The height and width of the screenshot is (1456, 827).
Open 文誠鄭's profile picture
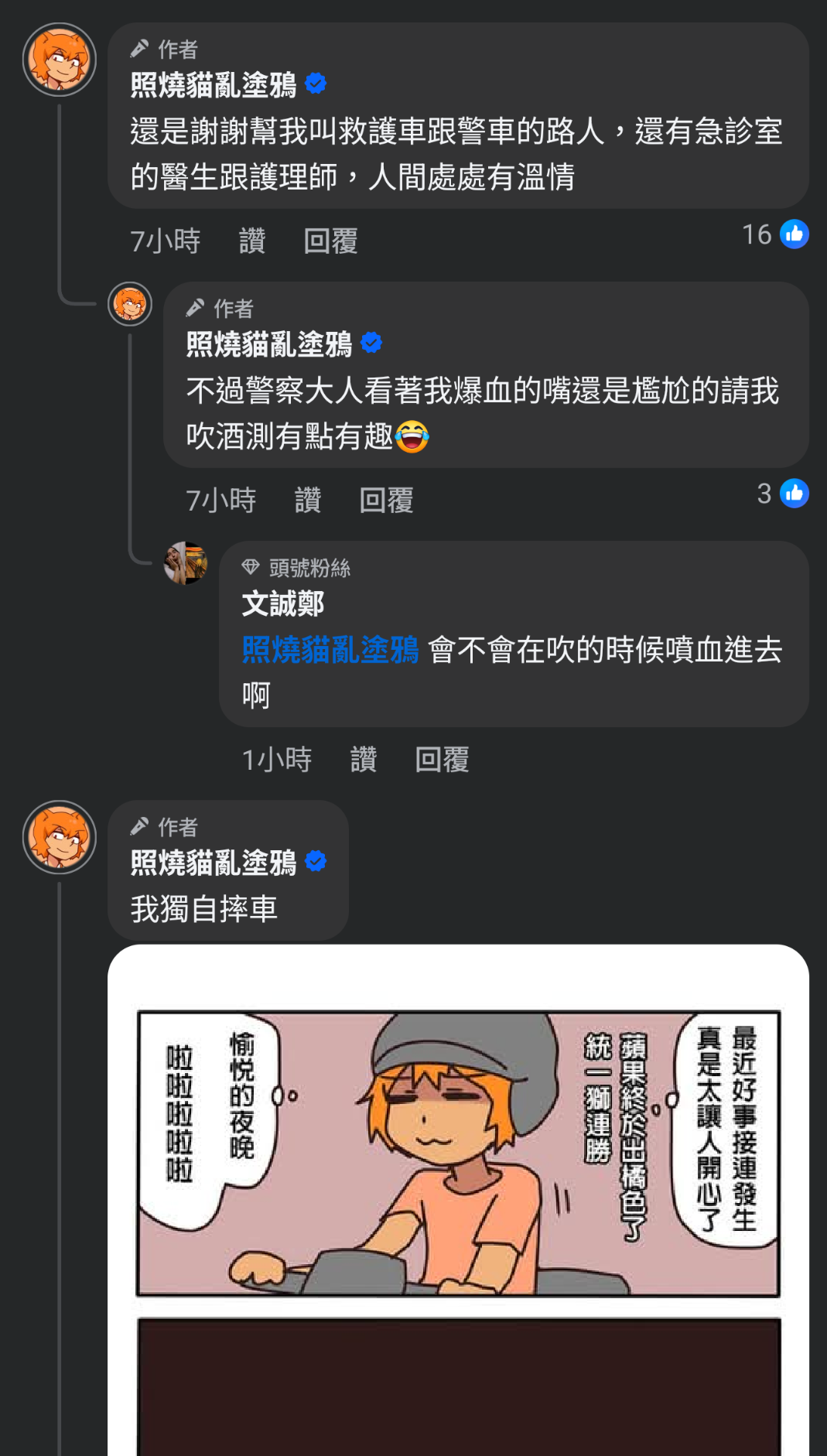pos(186,563)
